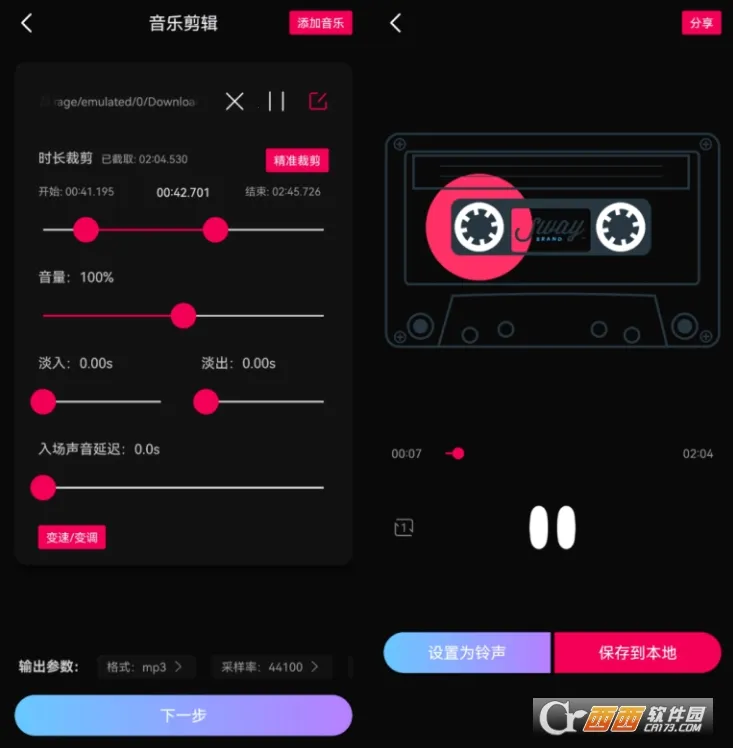Save the clip via 保存到本地
This screenshot has height=748, width=733.
pyautogui.click(x=637, y=653)
